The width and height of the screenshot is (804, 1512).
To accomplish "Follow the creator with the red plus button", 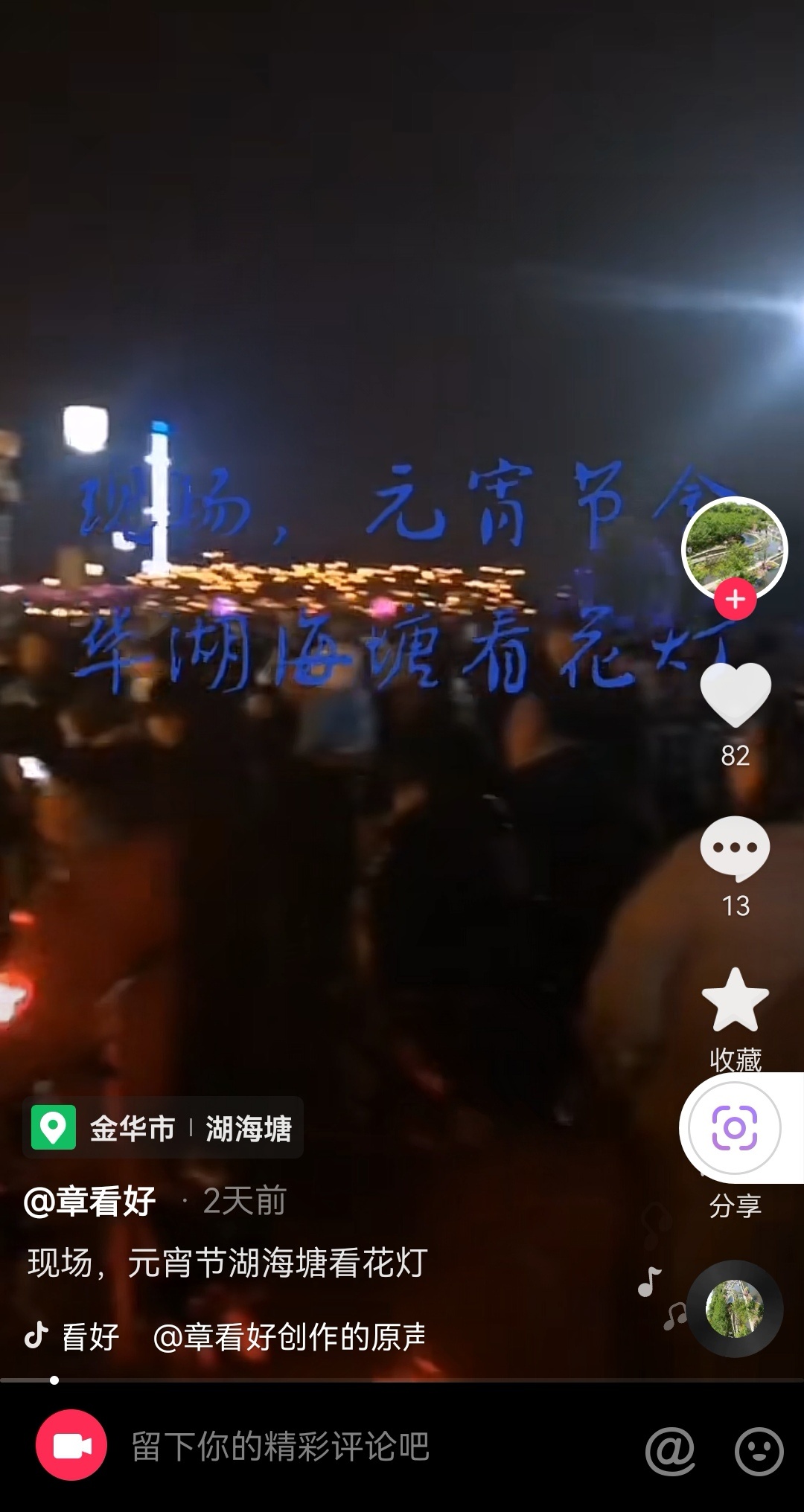I will pos(736,599).
